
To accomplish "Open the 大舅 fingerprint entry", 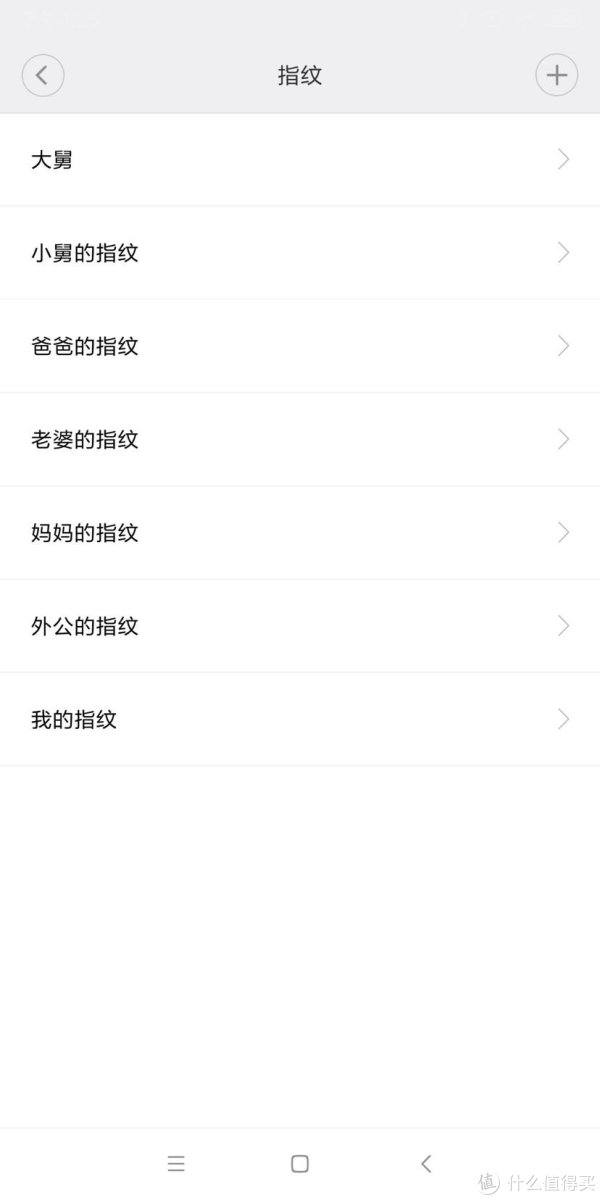I will point(300,159).
